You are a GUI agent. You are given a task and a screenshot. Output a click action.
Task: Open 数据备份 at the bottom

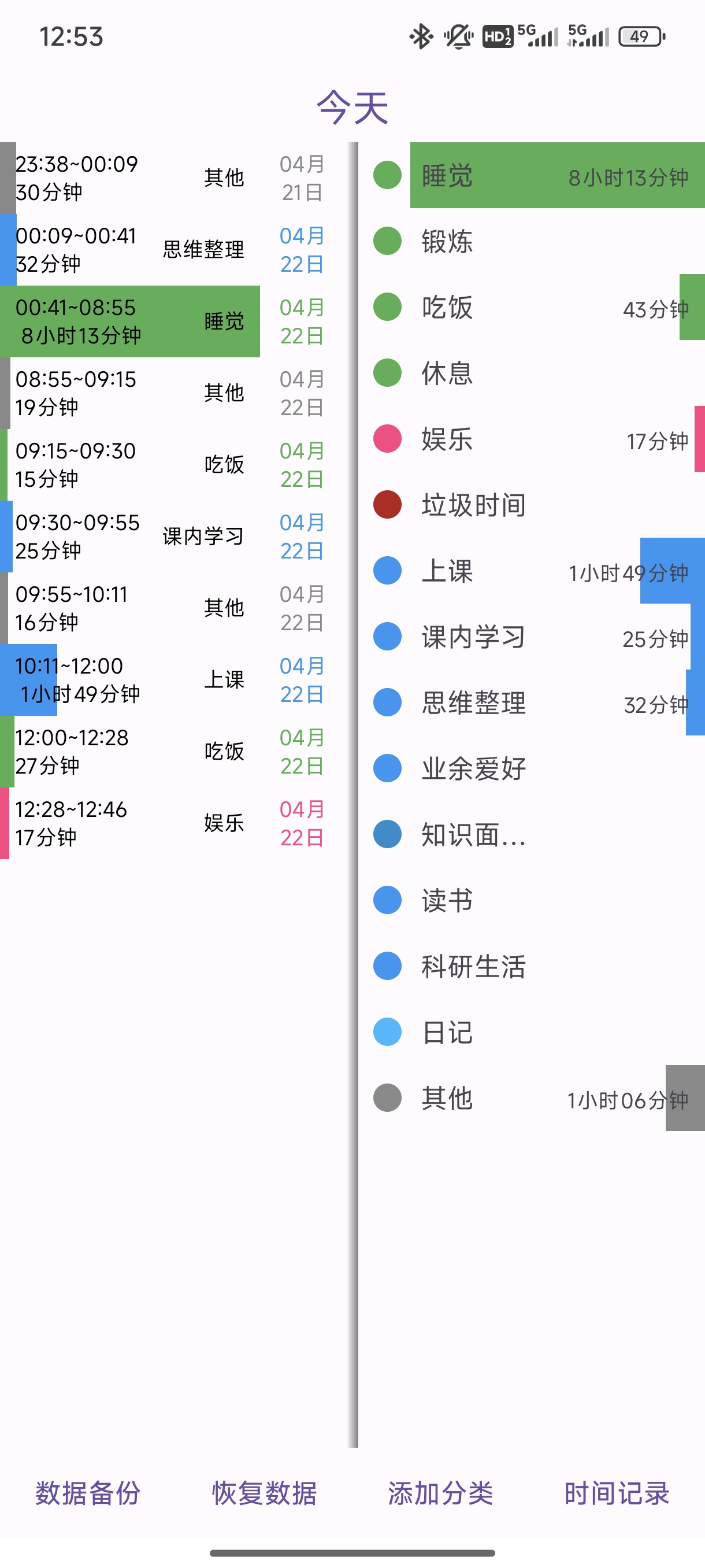[88, 1493]
